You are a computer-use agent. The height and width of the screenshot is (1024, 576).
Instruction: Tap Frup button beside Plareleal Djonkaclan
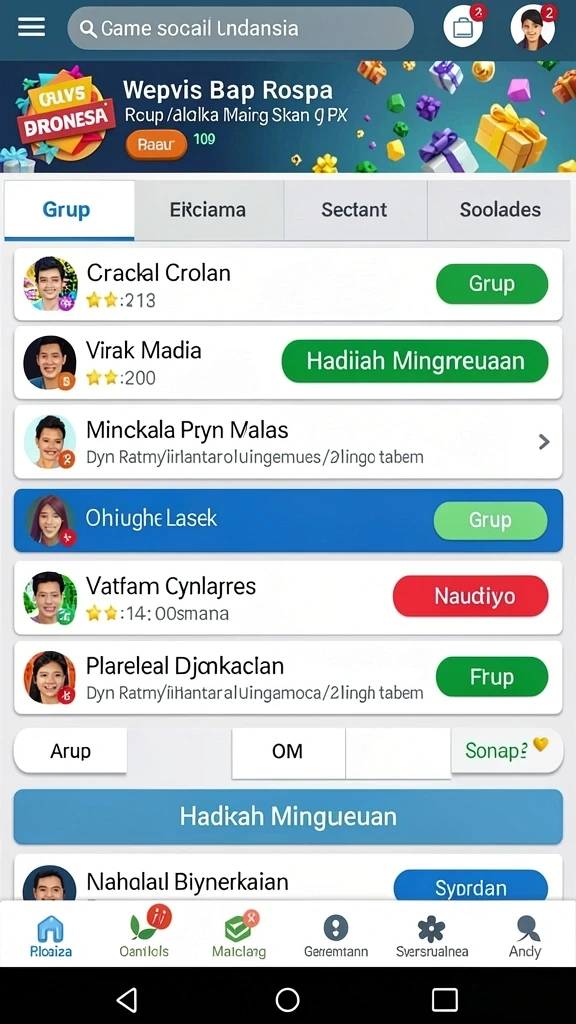pyautogui.click(x=492, y=677)
